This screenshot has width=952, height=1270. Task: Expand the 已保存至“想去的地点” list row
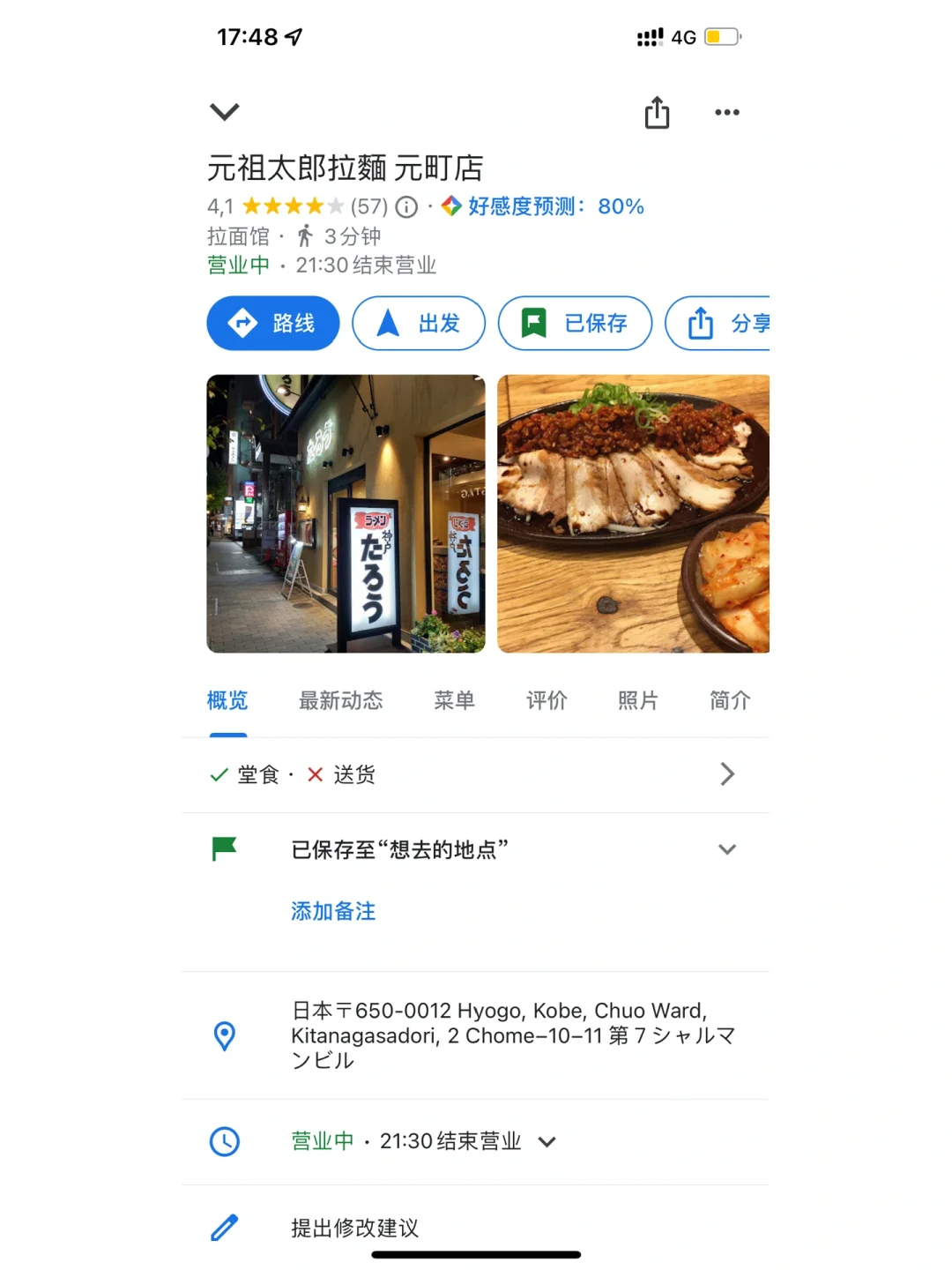point(726,849)
